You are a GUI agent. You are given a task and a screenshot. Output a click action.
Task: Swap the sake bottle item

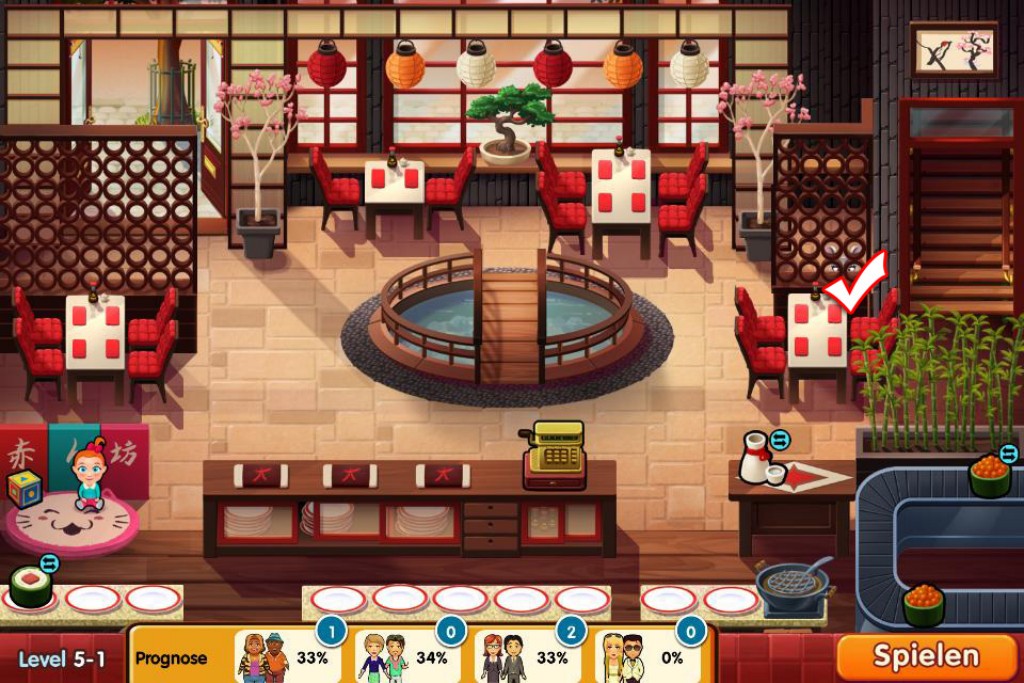pos(781,440)
